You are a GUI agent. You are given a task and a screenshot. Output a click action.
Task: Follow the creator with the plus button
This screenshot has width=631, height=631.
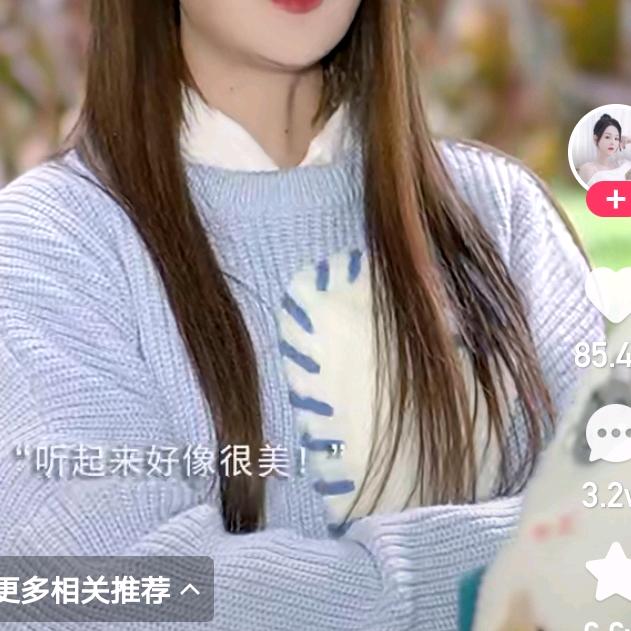610,199
